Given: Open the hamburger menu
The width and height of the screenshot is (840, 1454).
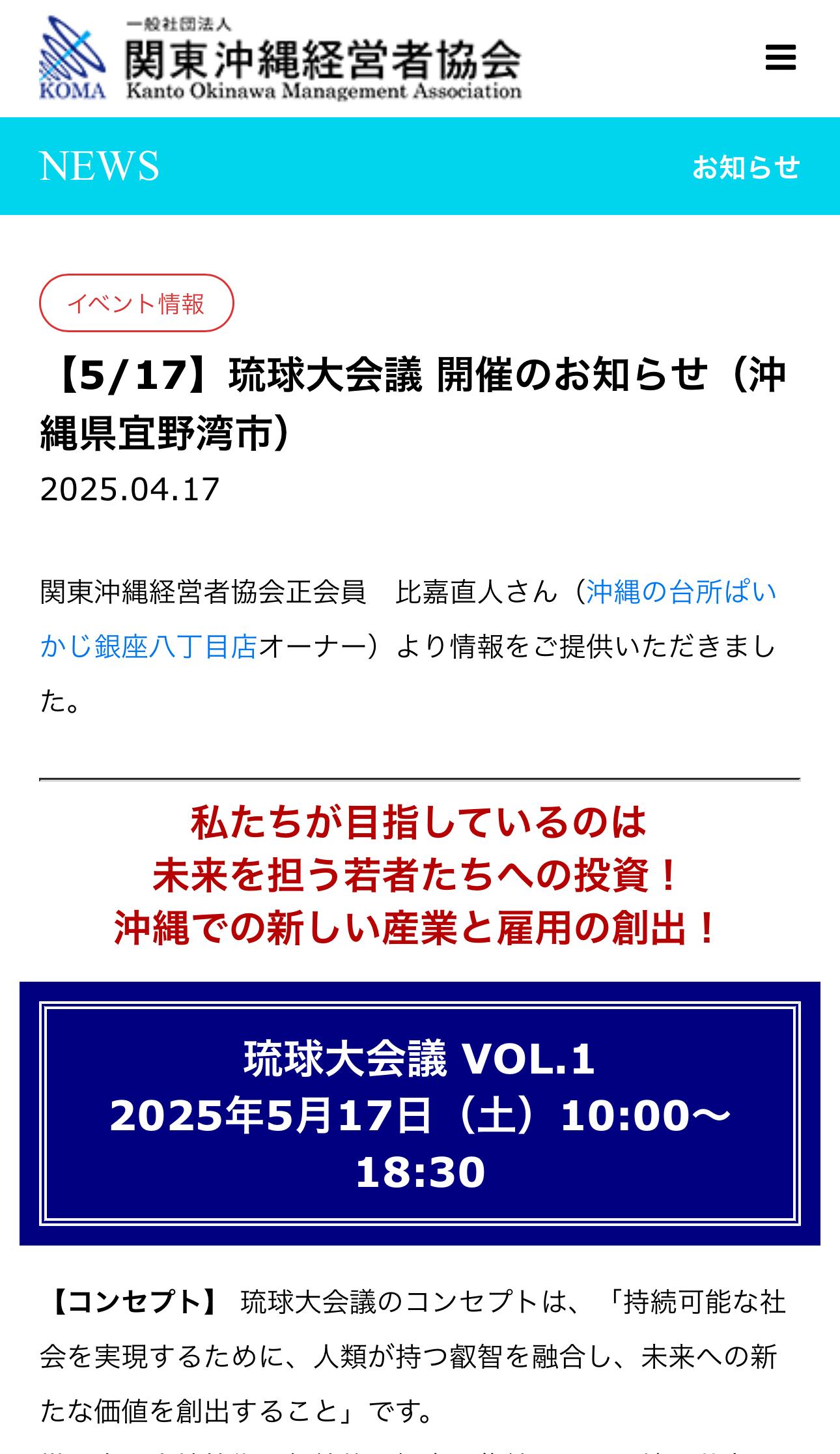Looking at the screenshot, I should pos(780,58).
